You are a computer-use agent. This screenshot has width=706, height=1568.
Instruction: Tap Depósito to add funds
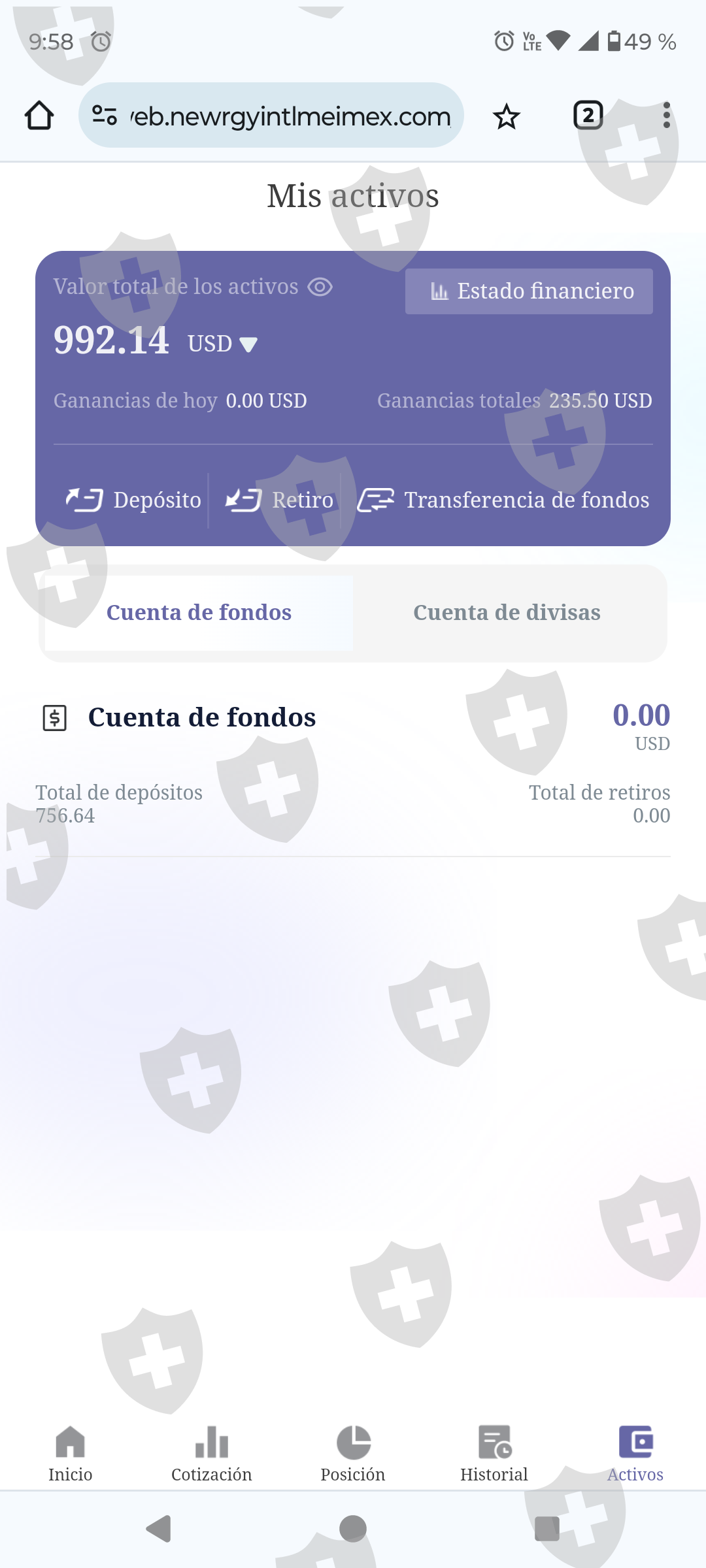(x=133, y=500)
